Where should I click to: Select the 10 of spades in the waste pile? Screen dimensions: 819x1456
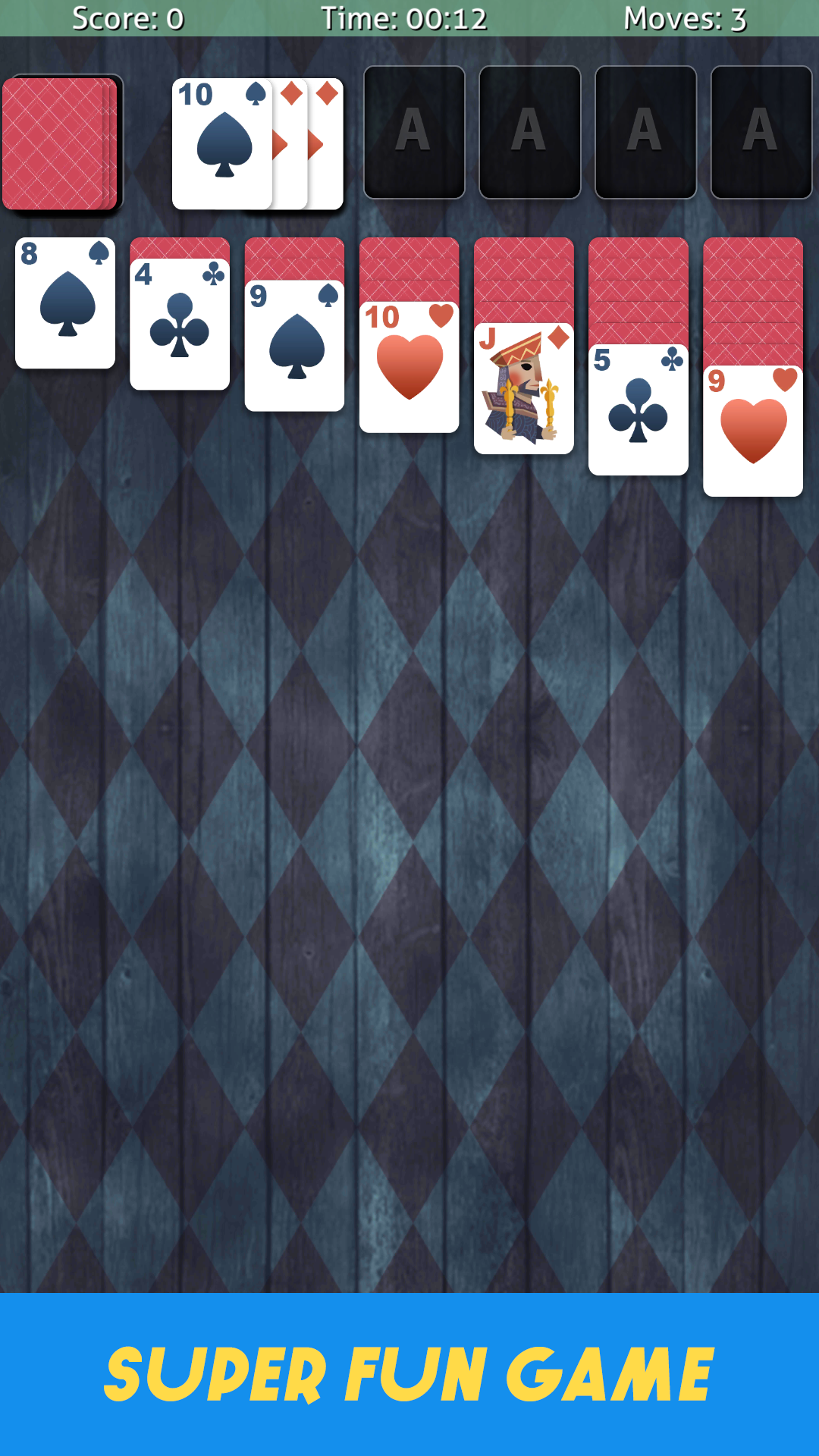point(221,143)
